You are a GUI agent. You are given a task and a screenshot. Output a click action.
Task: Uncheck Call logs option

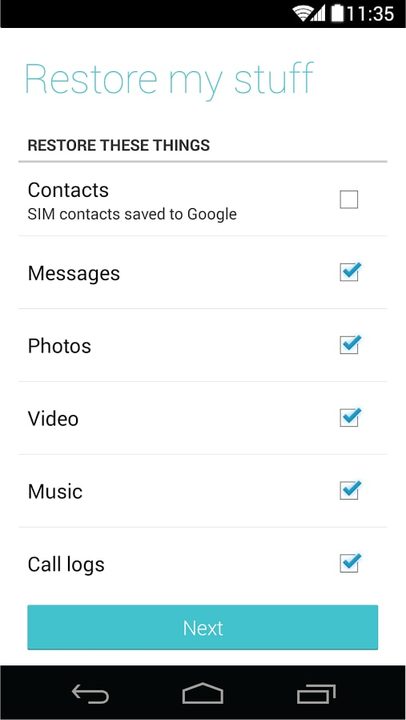[350, 563]
